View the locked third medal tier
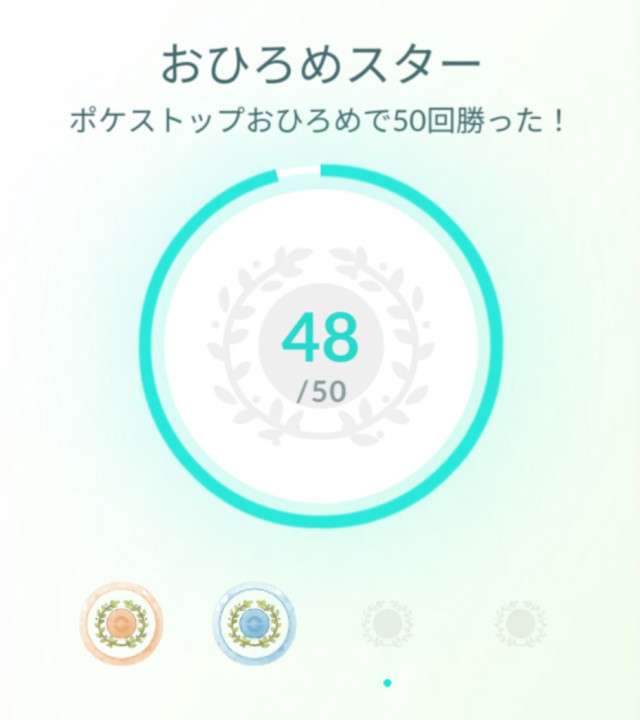The height and width of the screenshot is (720, 640). (x=387, y=624)
